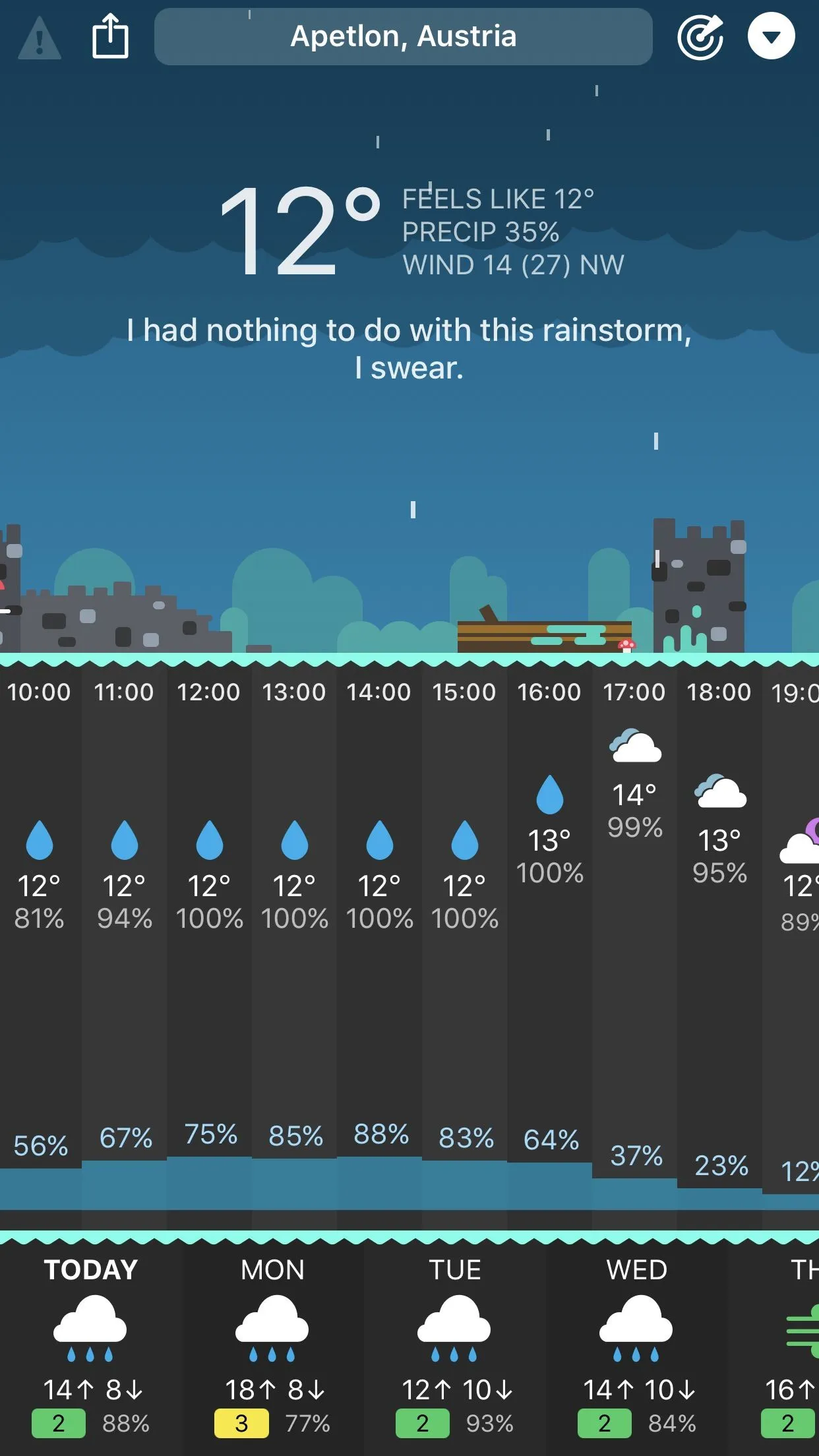Image resolution: width=819 pixels, height=1456 pixels.
Task: Open the weather alerts warning icon
Action: click(x=40, y=38)
